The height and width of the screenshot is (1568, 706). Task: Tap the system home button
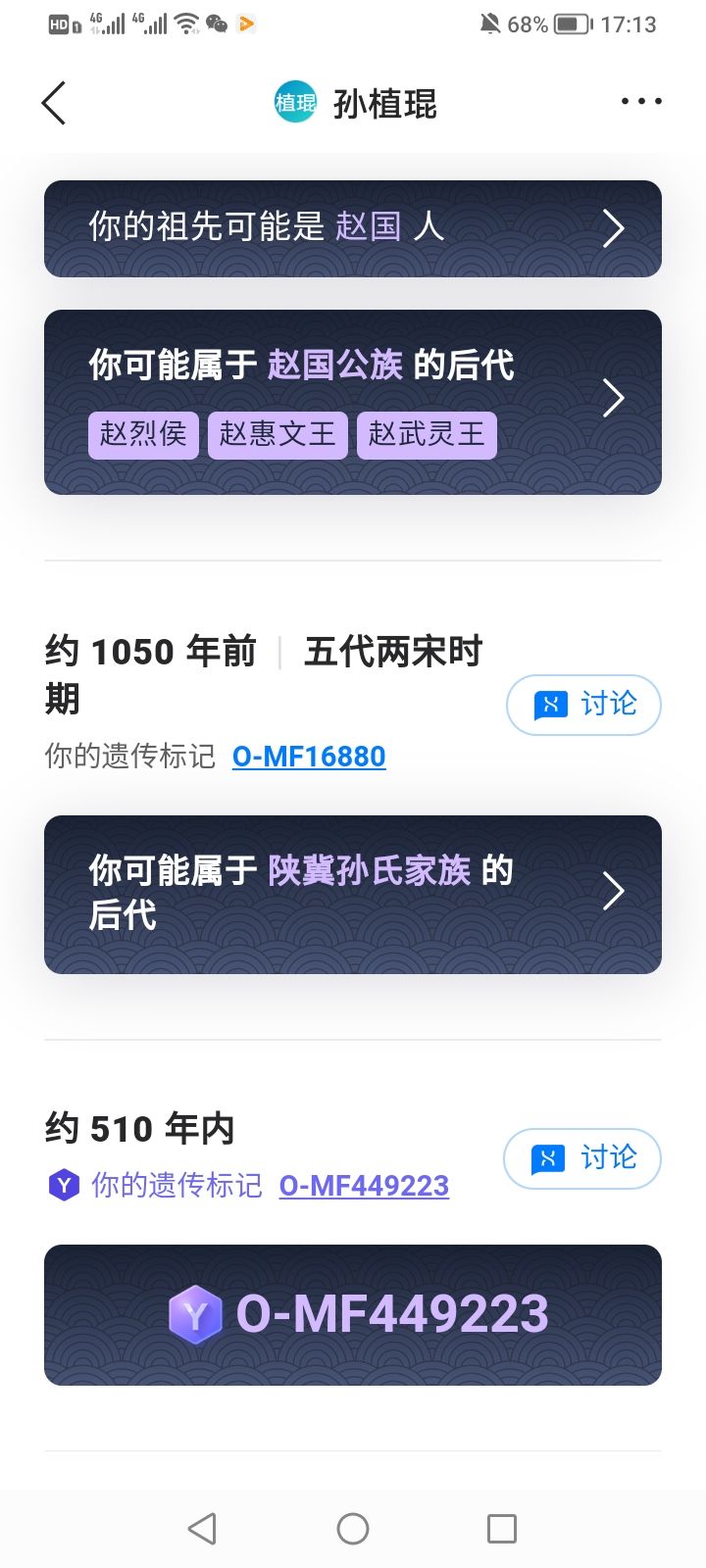(x=353, y=1528)
